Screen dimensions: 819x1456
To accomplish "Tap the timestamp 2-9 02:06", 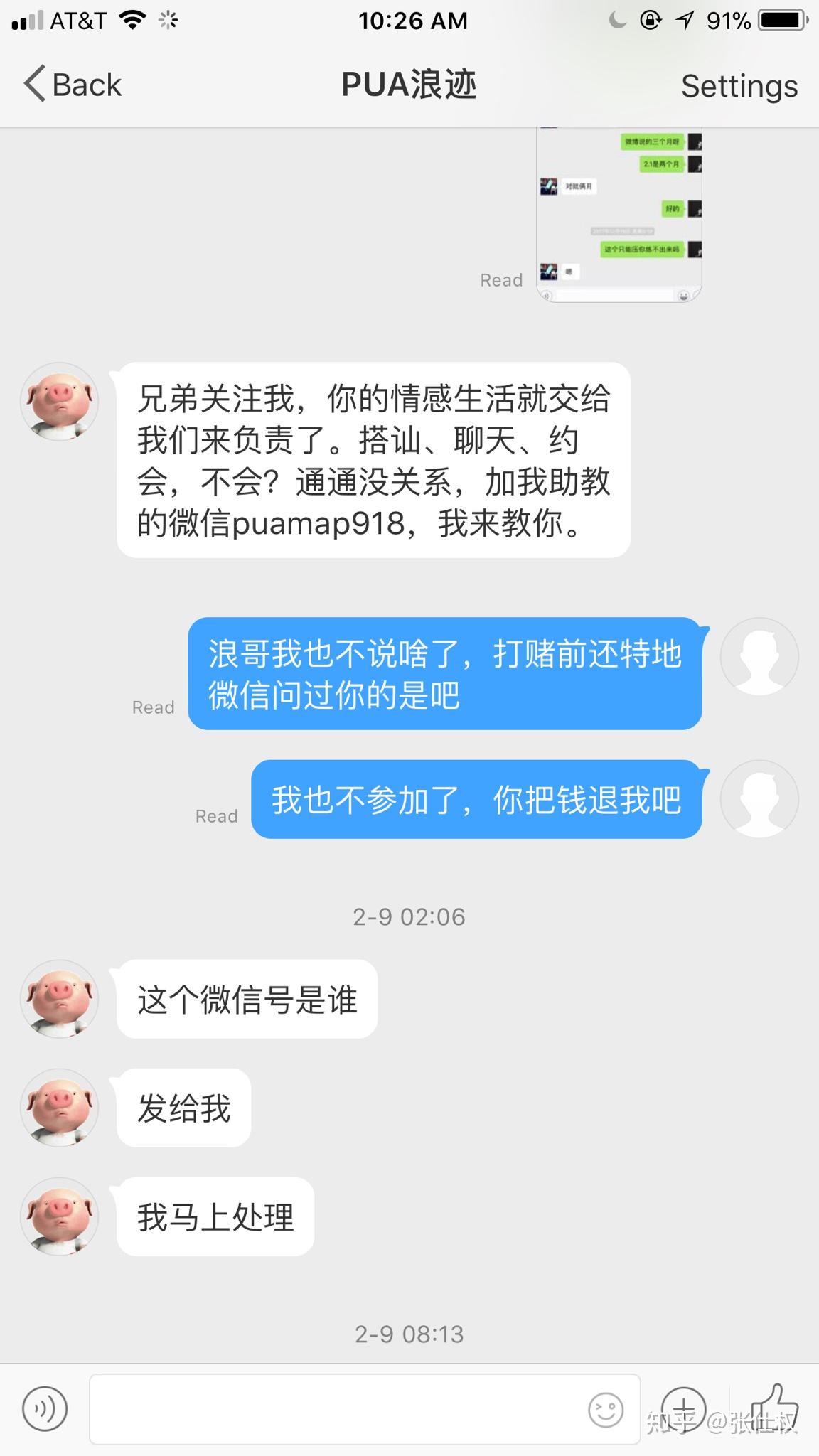I will 409,916.
